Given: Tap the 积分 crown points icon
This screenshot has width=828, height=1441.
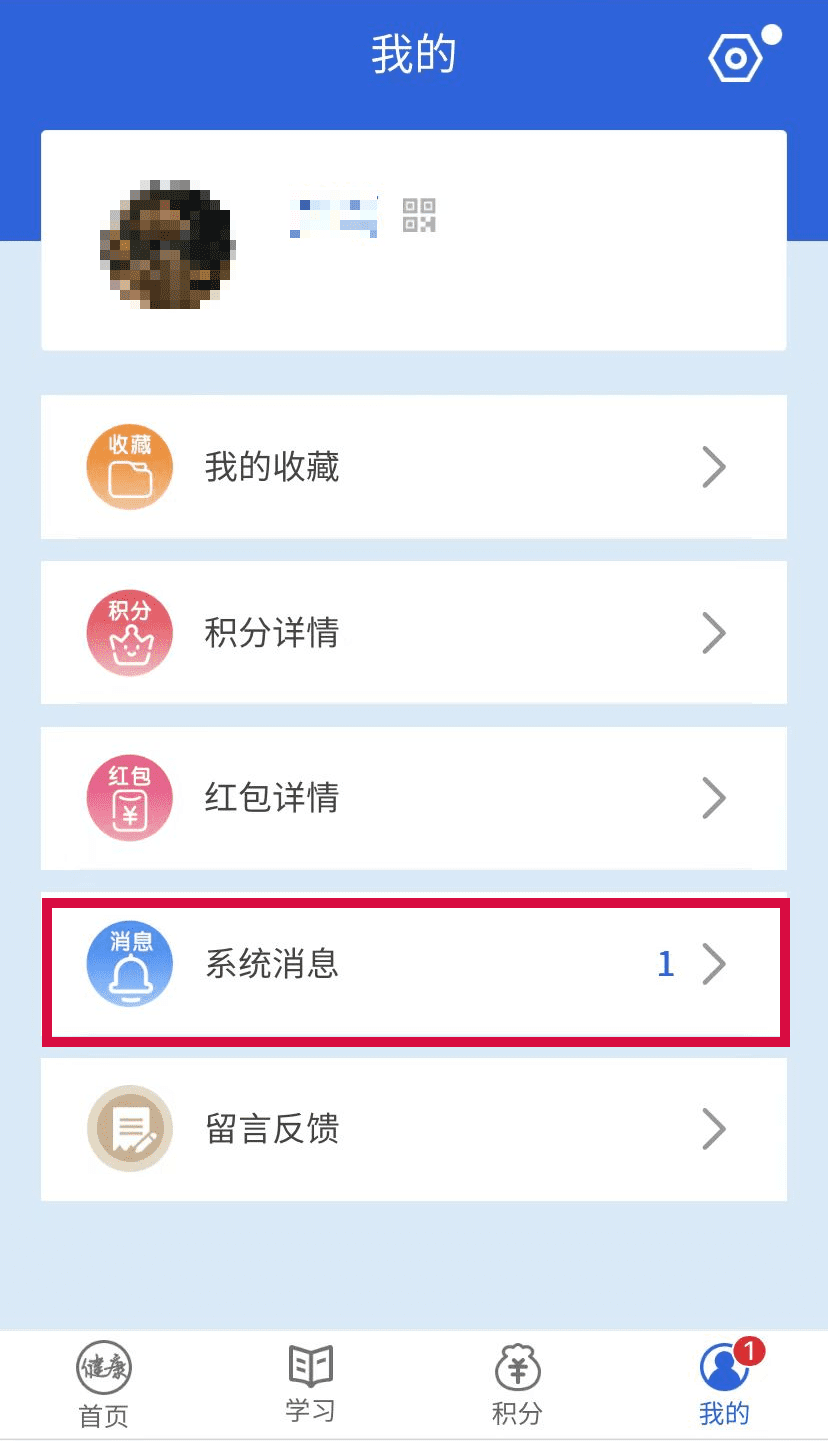Looking at the screenshot, I should [x=129, y=632].
